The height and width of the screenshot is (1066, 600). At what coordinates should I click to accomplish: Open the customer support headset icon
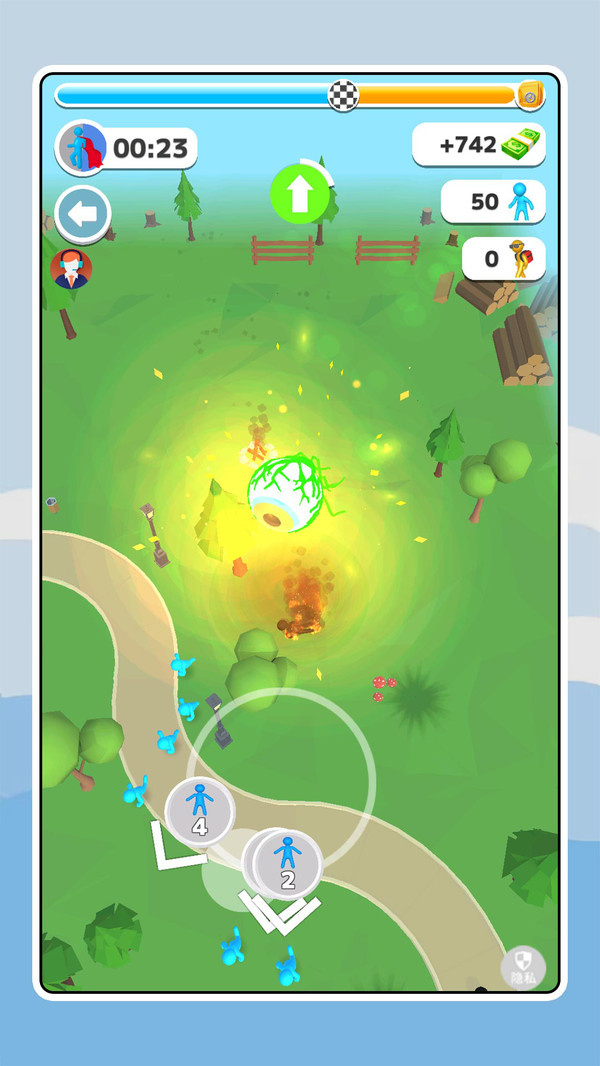(71, 269)
